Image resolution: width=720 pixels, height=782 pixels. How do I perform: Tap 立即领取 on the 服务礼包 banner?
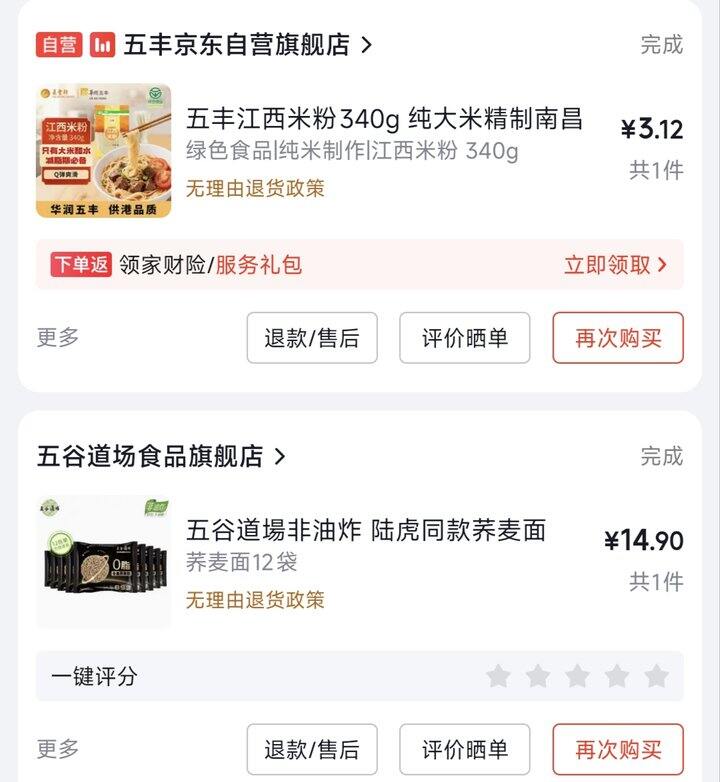click(615, 265)
